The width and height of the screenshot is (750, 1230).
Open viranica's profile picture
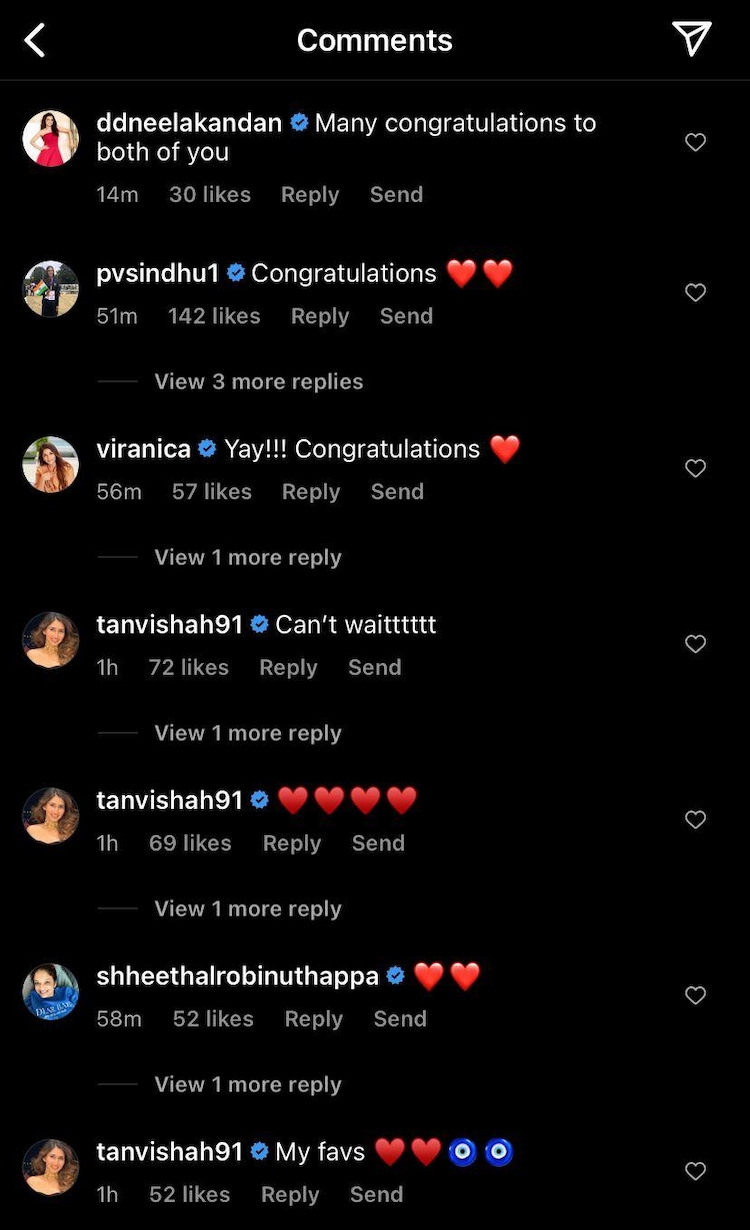click(50, 464)
